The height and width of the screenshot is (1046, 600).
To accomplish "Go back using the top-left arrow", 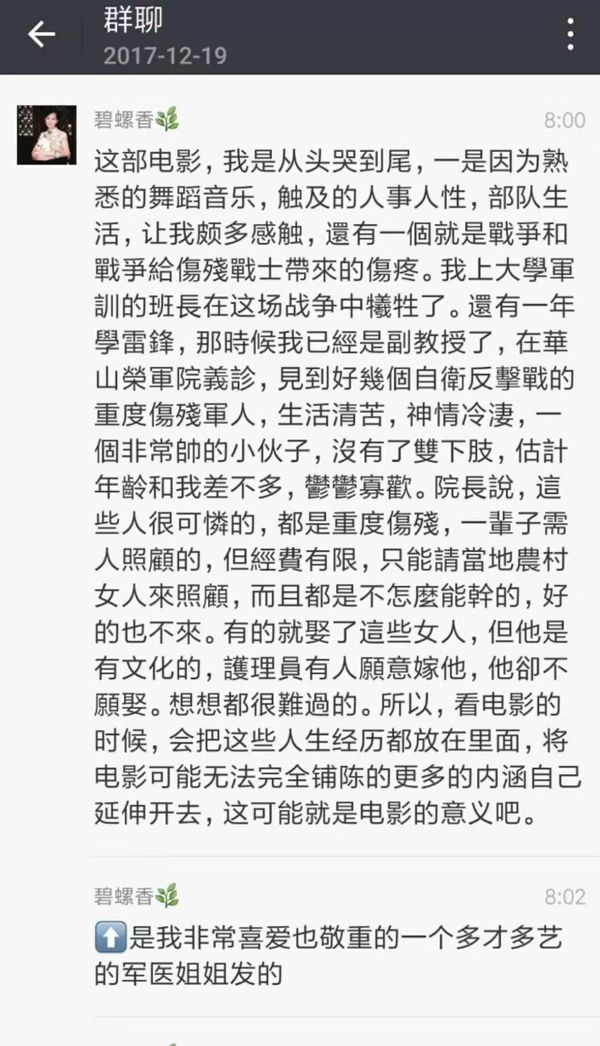I will coord(41,36).
